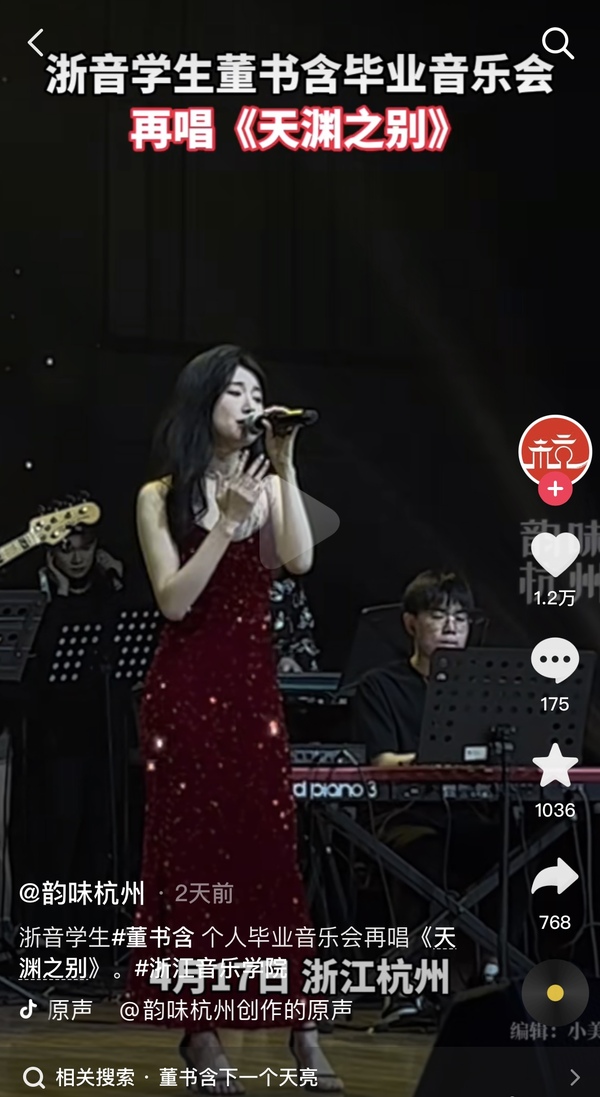600x1097 pixels.
Task: Open the 韵味杭州 profile avatar
Action: coord(555,449)
